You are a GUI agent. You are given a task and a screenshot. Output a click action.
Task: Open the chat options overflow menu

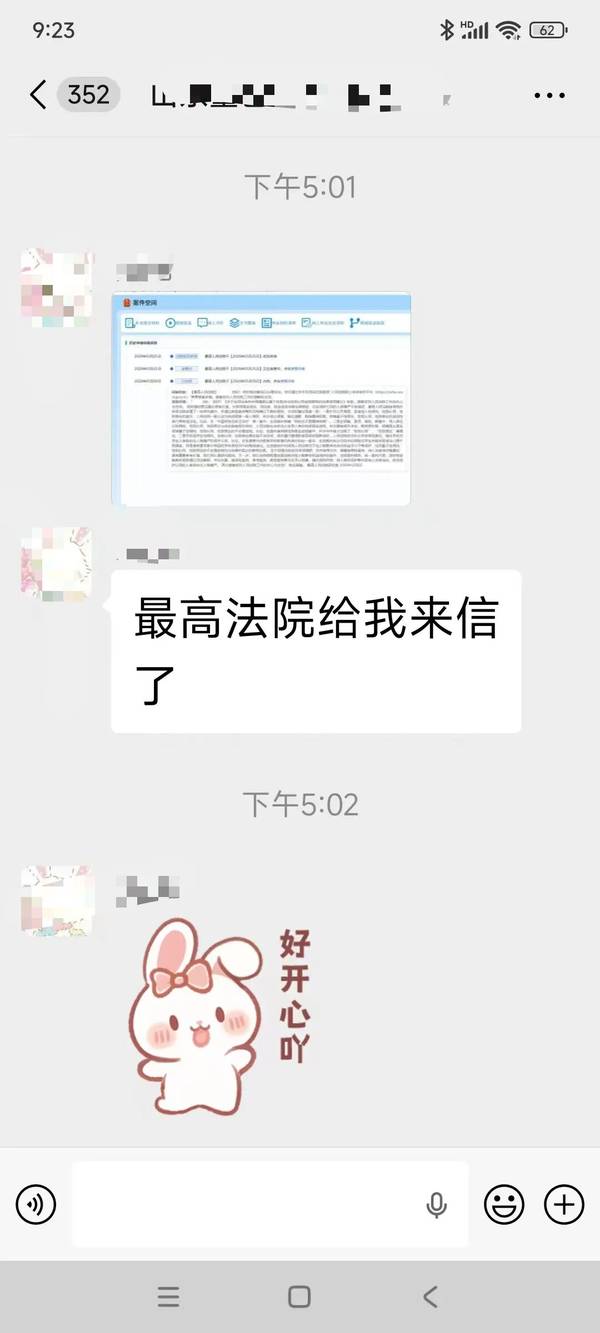550,96
